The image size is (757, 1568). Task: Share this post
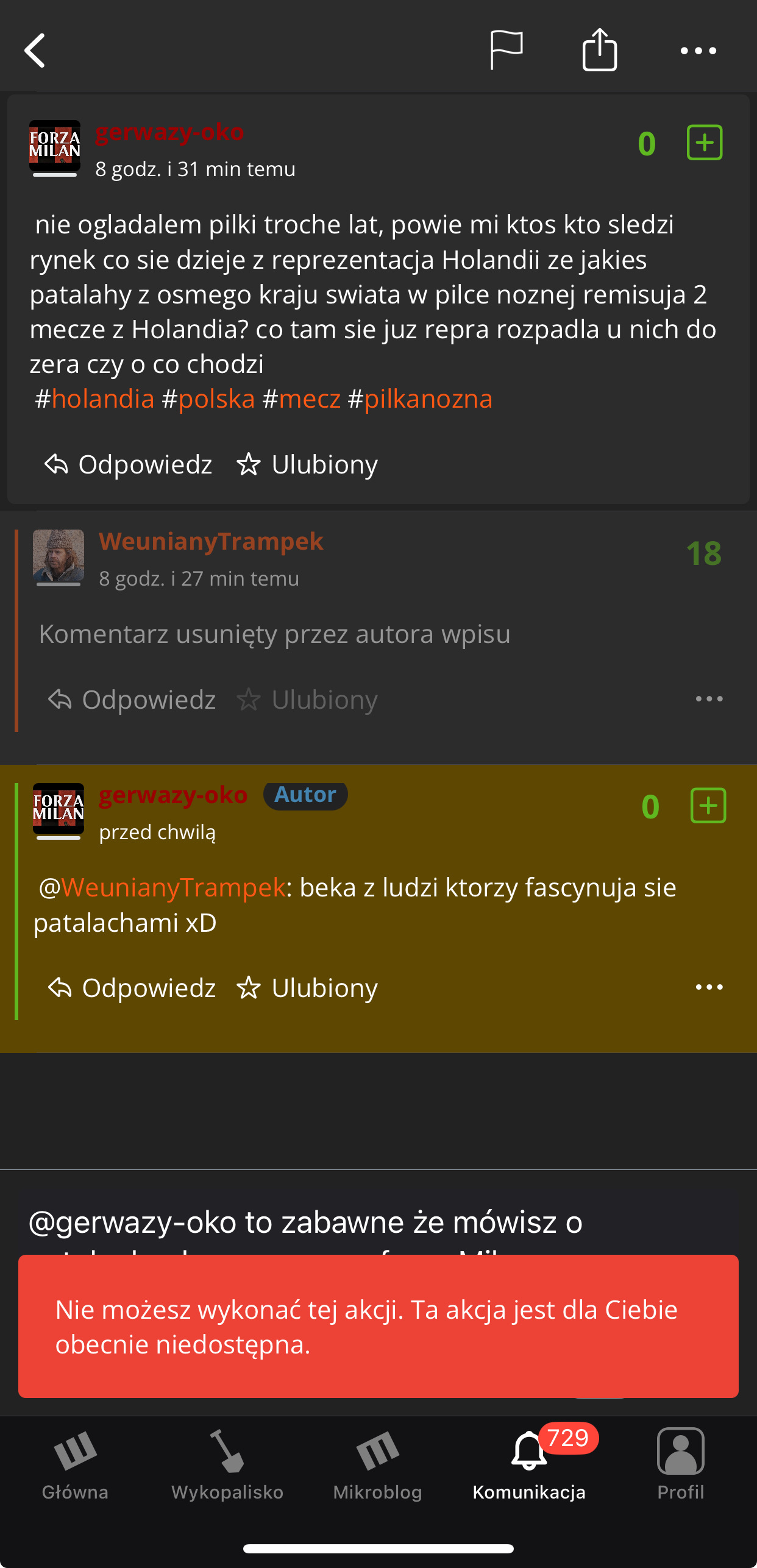[600, 51]
